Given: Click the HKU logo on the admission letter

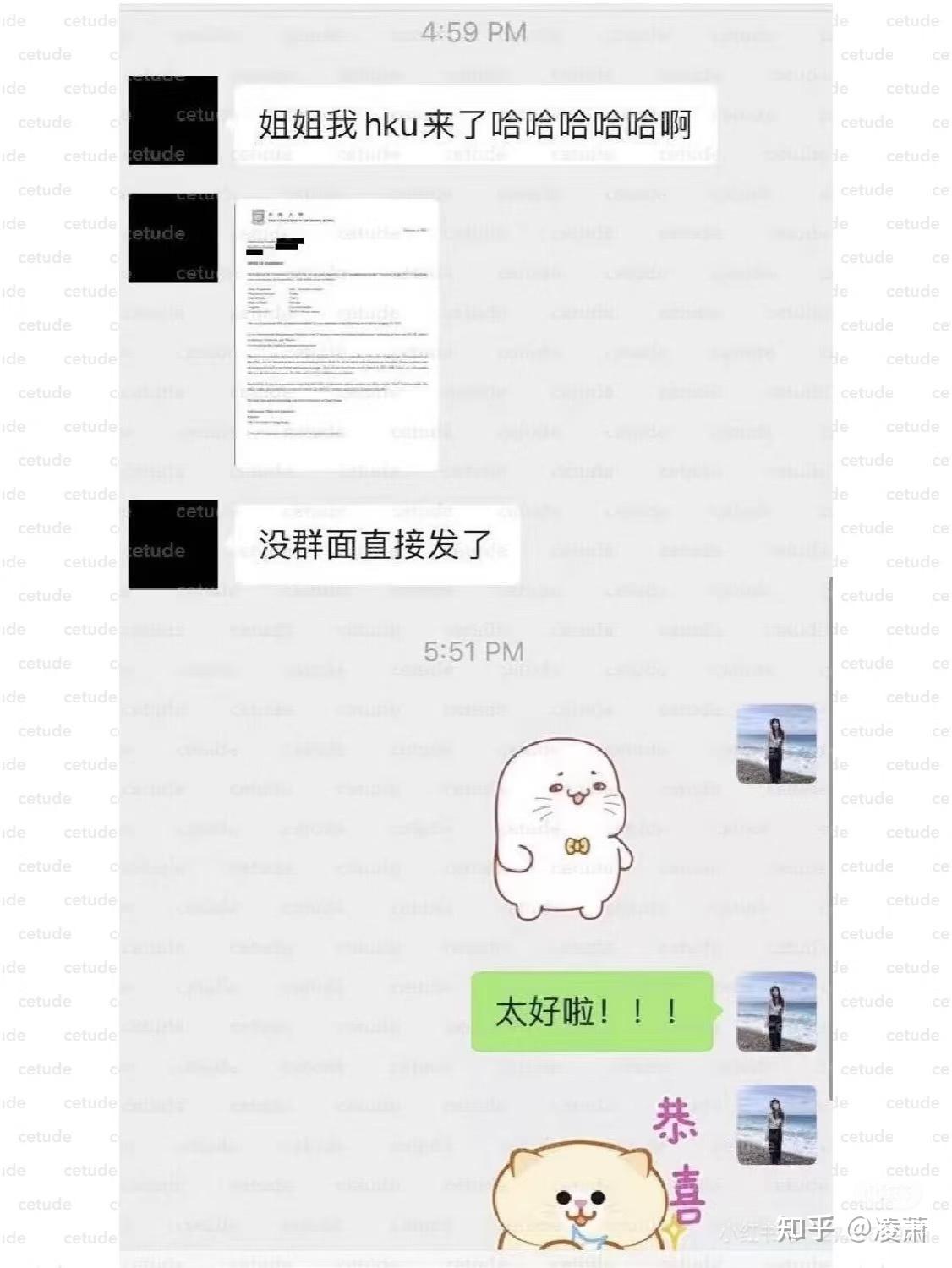Looking at the screenshot, I should point(257,216).
